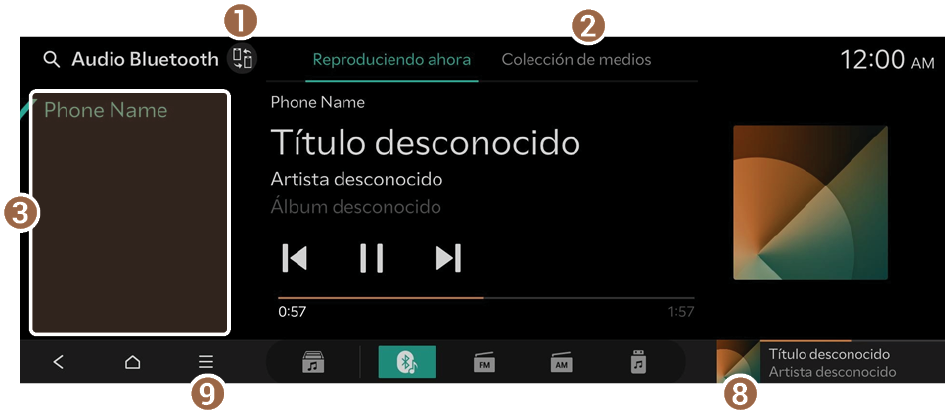
Task: Skip to the next track
Action: coord(448,258)
